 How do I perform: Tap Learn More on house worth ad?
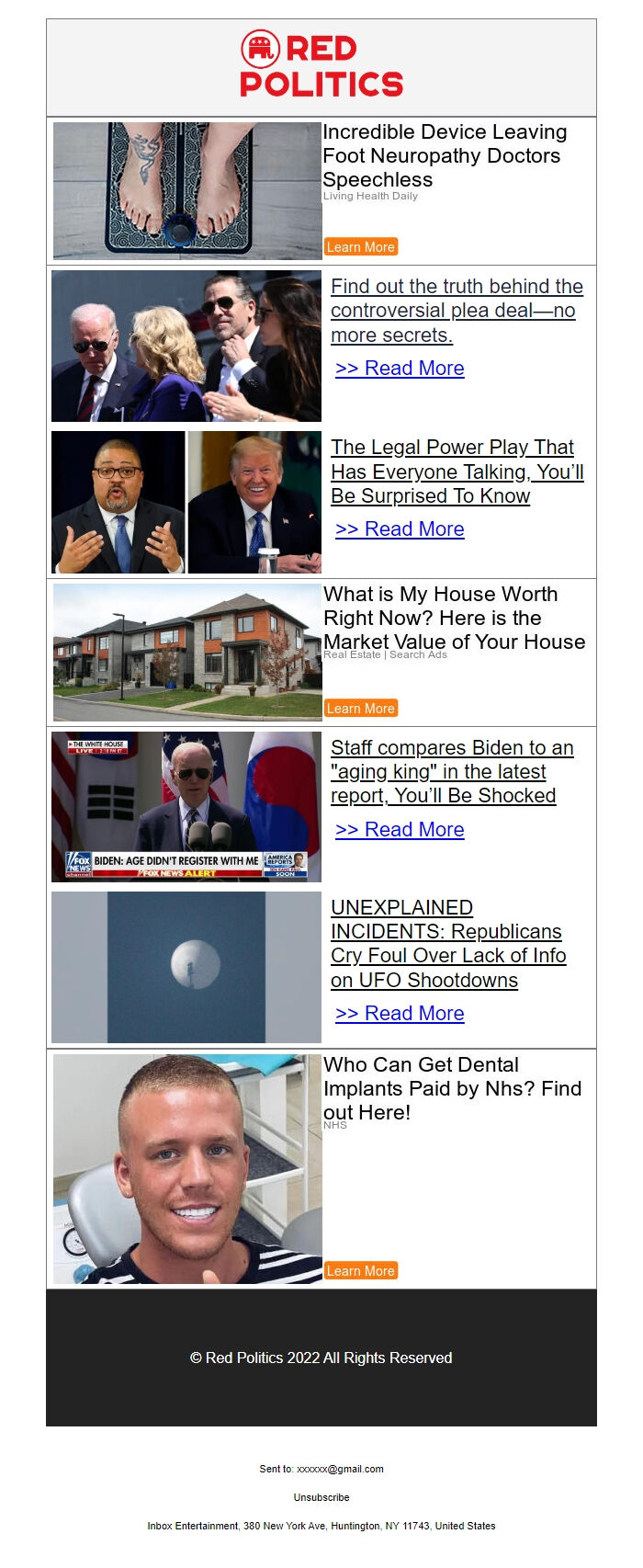click(x=360, y=708)
